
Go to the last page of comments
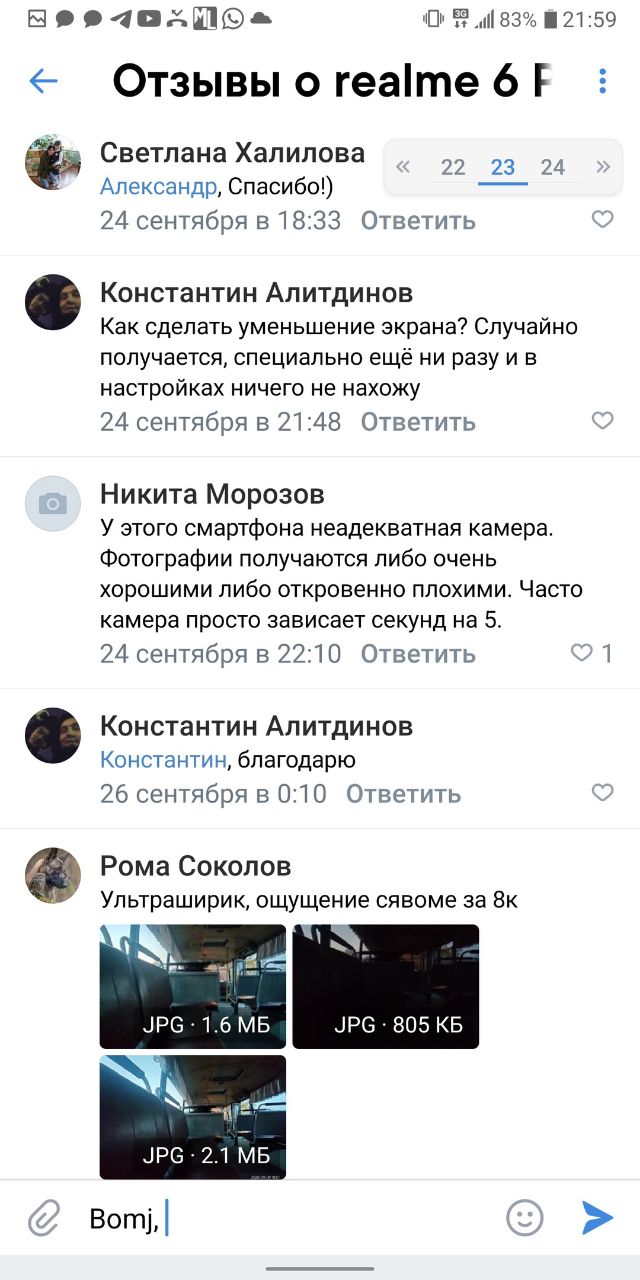pyautogui.click(x=602, y=167)
